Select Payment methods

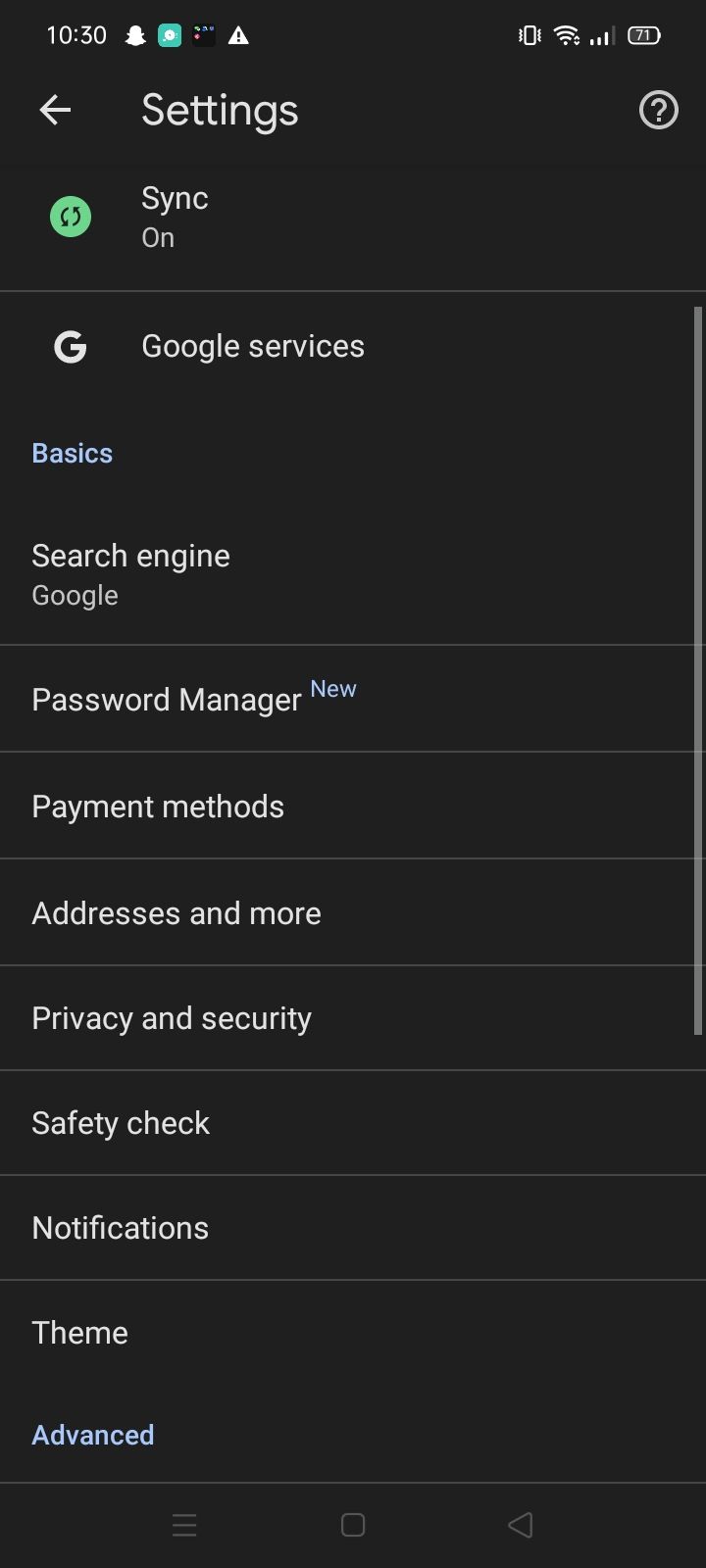click(x=158, y=806)
